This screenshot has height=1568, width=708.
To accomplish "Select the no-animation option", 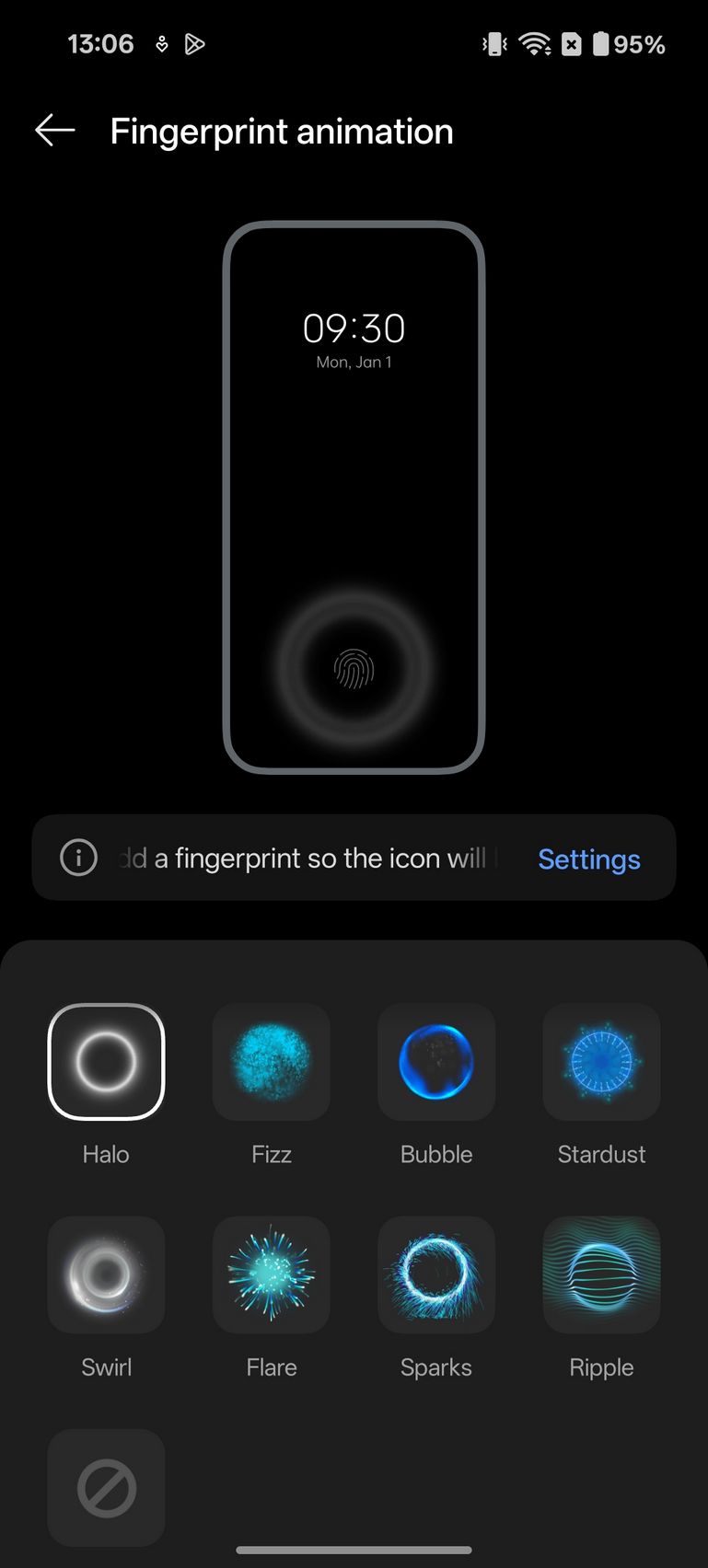I will click(x=106, y=1488).
